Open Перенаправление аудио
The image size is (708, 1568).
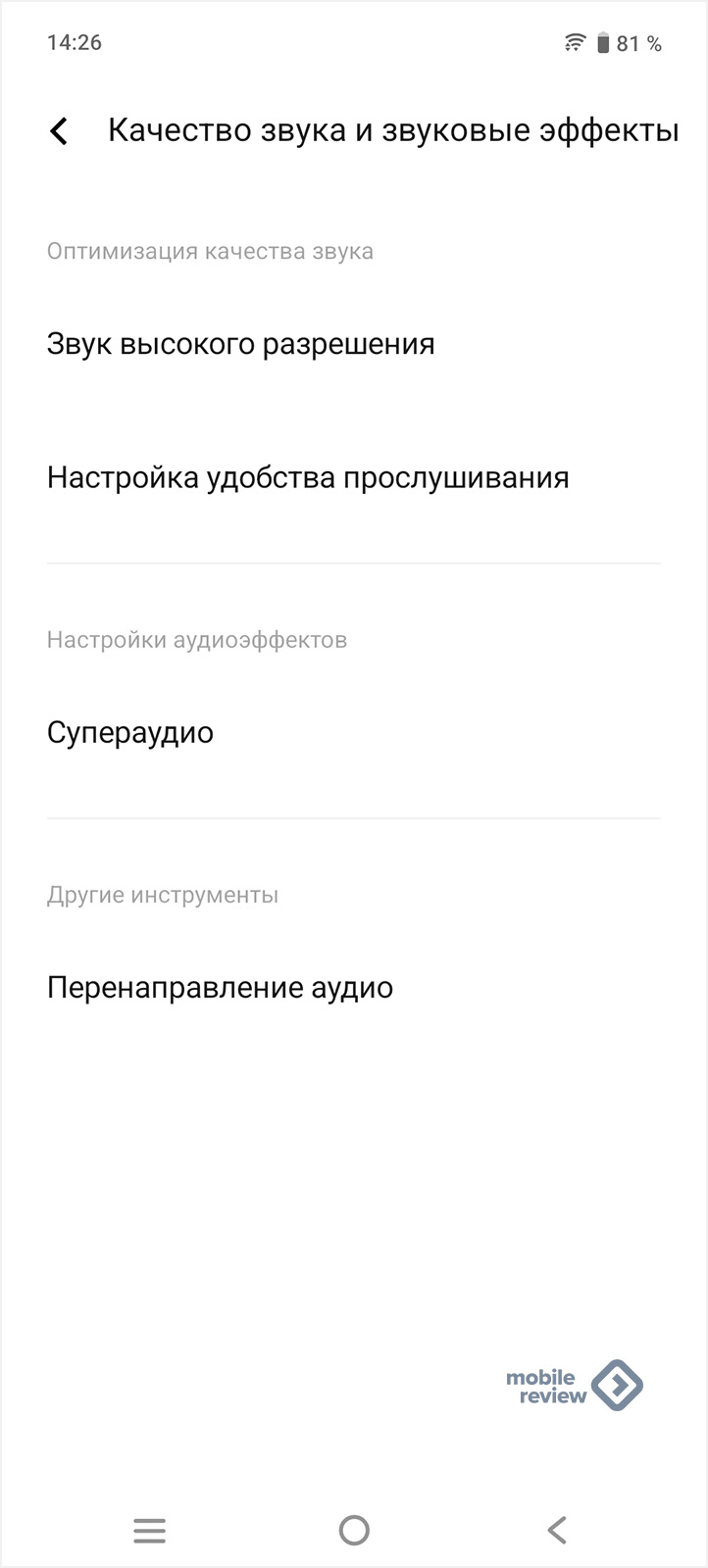tap(354, 987)
